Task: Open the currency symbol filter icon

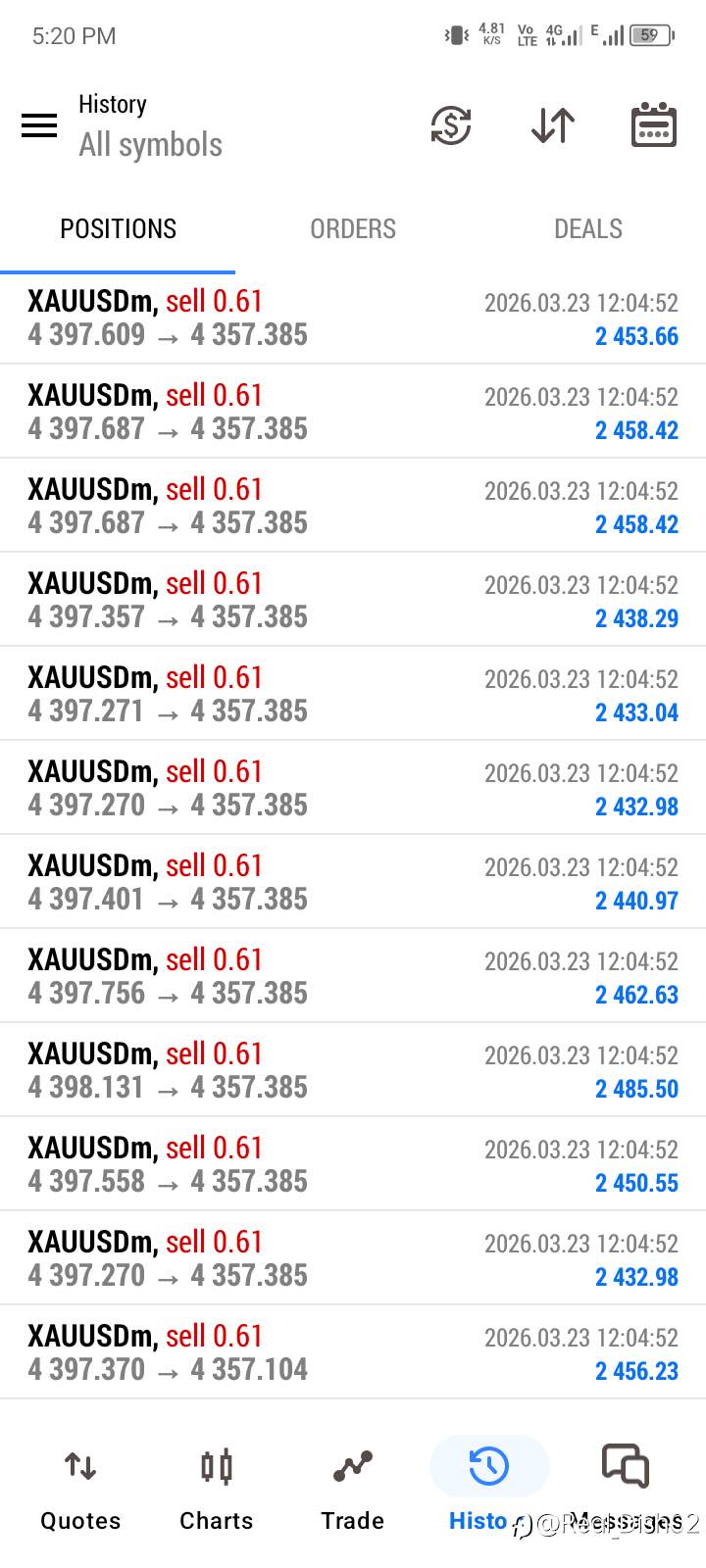Action: 450,125
